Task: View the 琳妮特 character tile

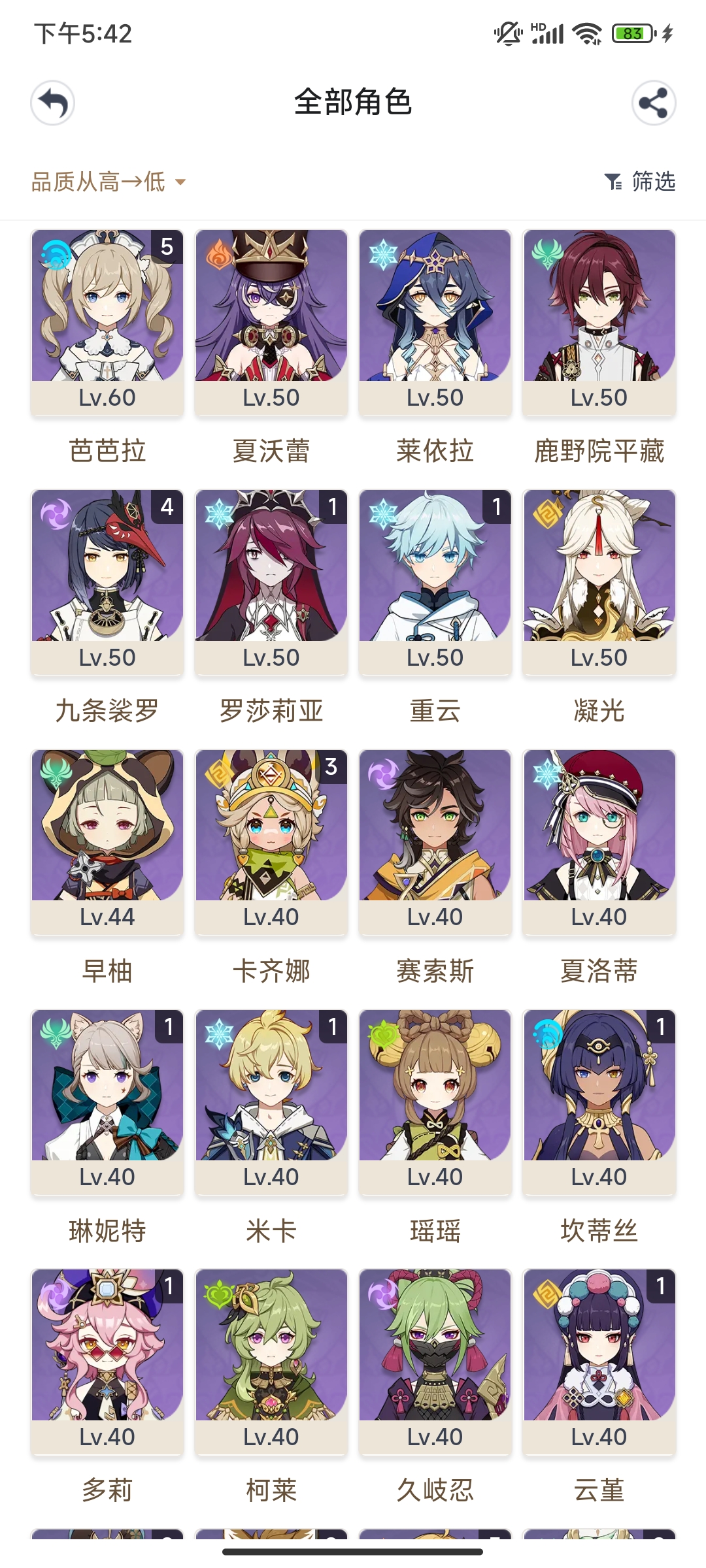Action: (107, 1102)
